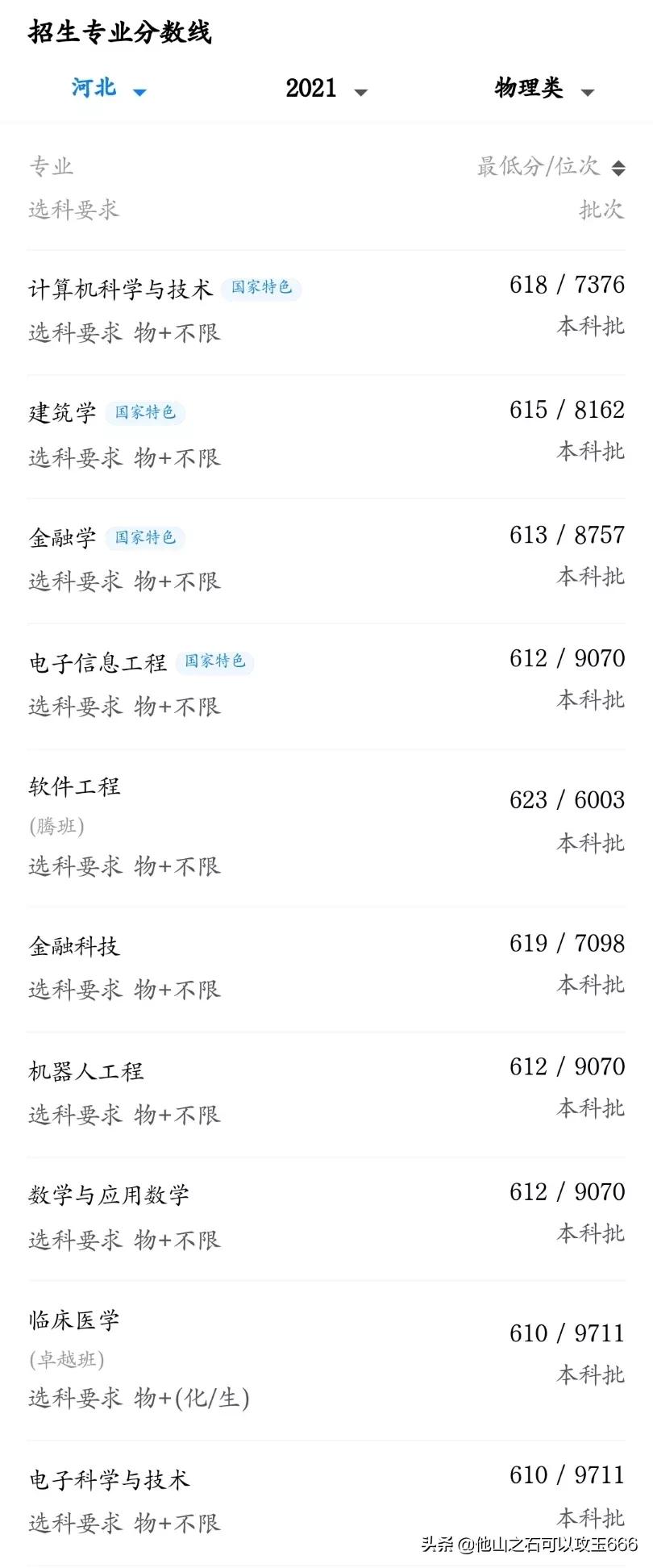Image resolution: width=653 pixels, height=1568 pixels.
Task: Select the 计算机科学与技术 major entry
Action: tap(121, 287)
